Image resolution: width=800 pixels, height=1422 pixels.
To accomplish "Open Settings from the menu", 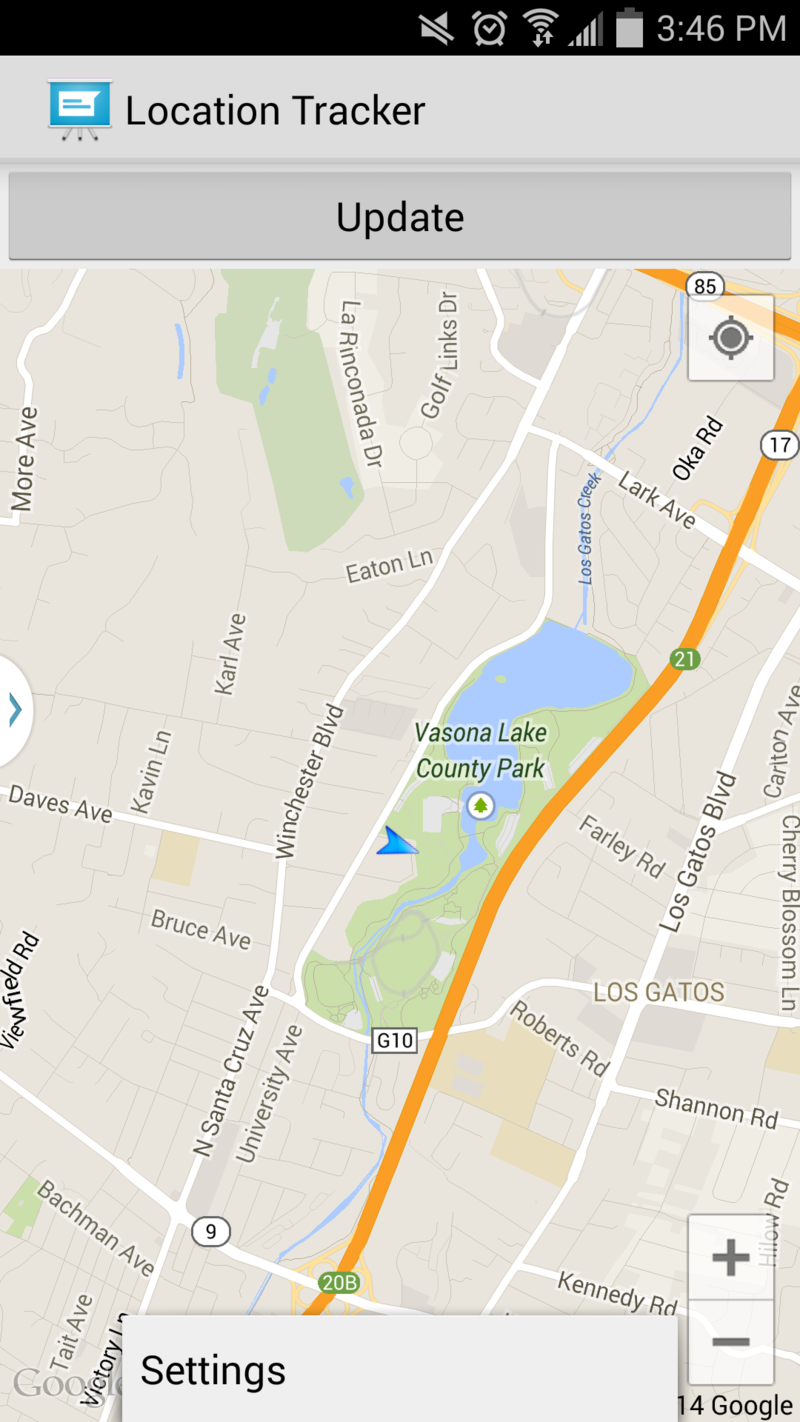I will tap(400, 1370).
